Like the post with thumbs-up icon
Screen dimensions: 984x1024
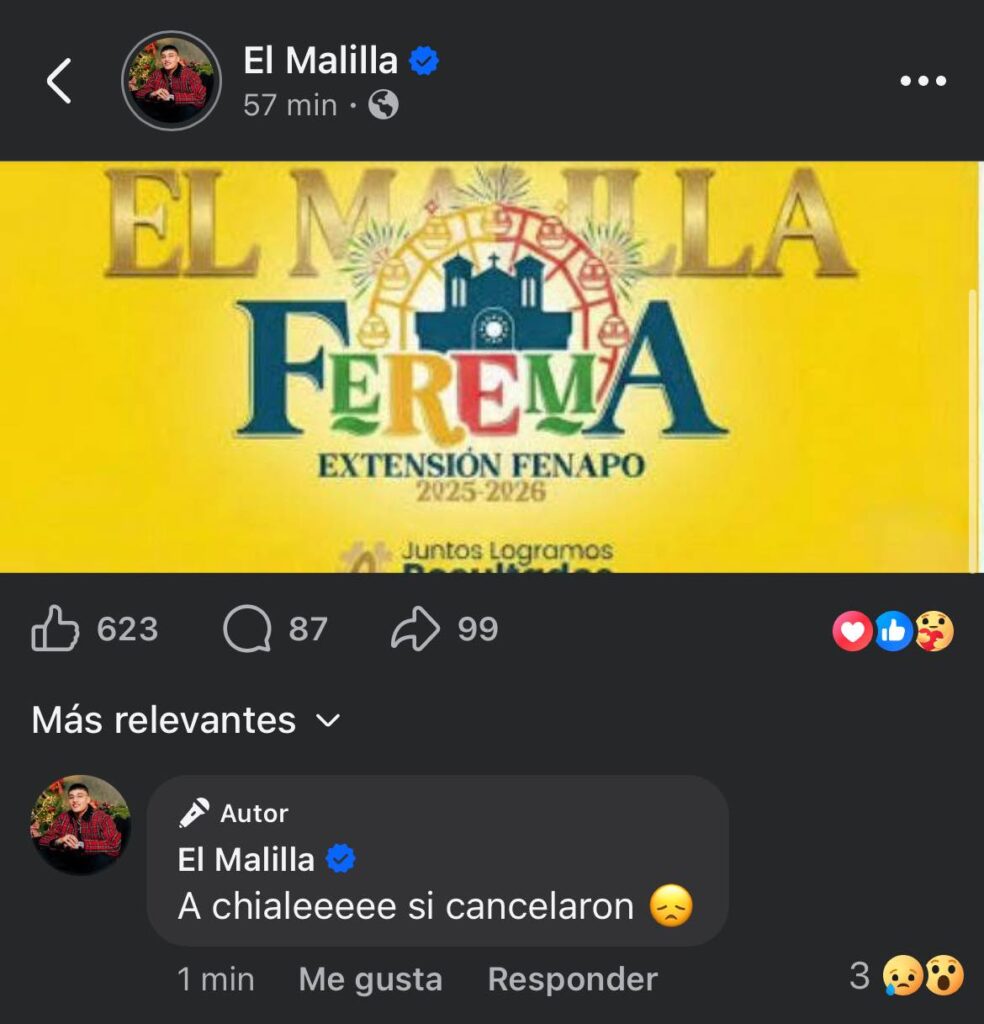(x=56, y=630)
